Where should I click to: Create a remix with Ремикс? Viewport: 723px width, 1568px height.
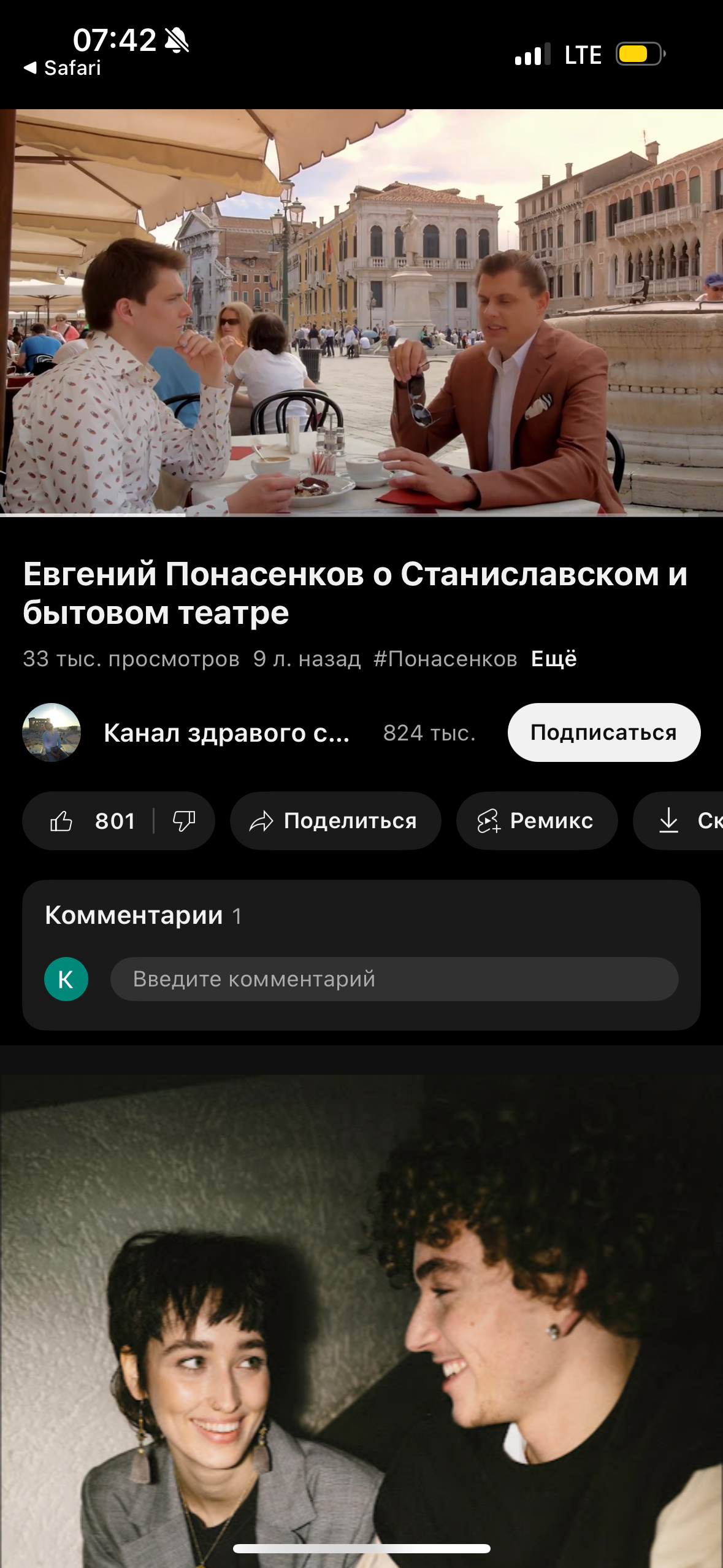[x=537, y=821]
